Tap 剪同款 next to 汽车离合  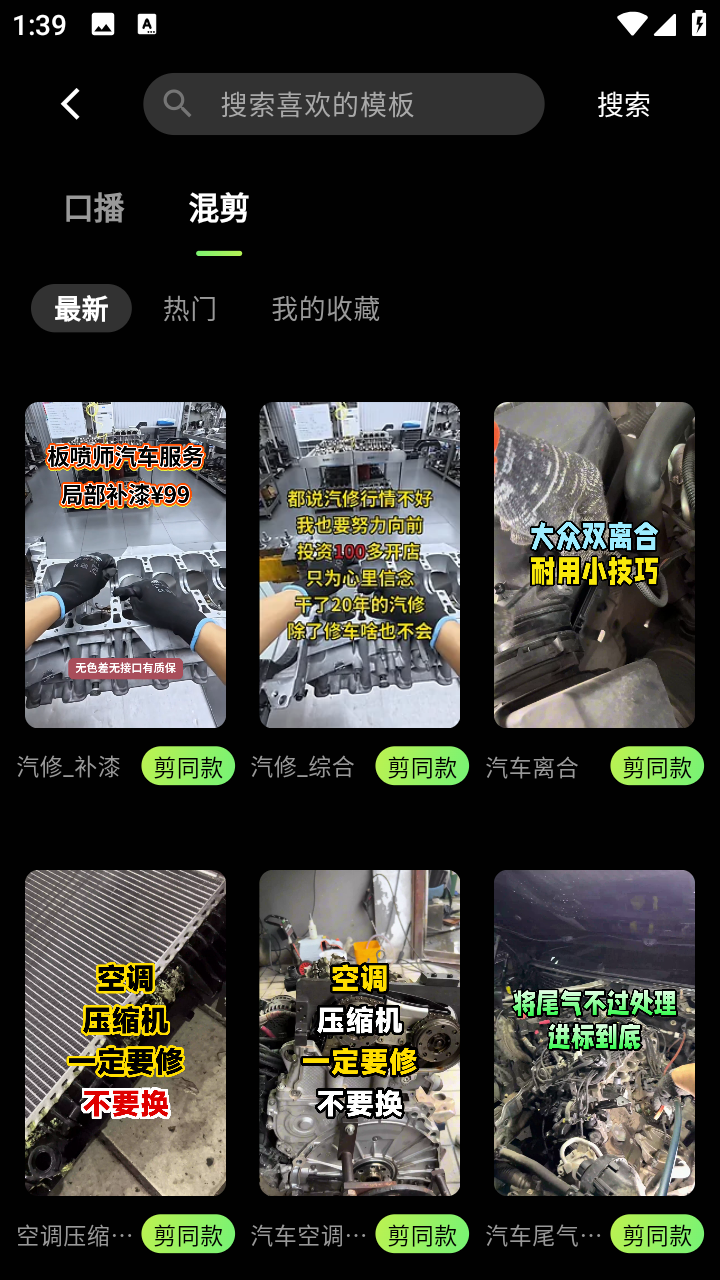[656, 766]
